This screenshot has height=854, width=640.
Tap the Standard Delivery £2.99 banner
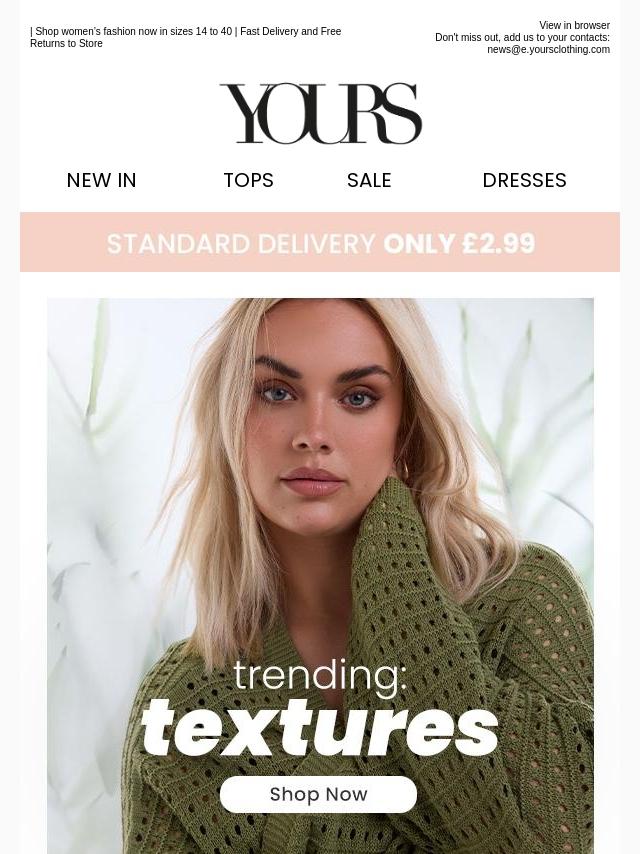pyautogui.click(x=320, y=242)
